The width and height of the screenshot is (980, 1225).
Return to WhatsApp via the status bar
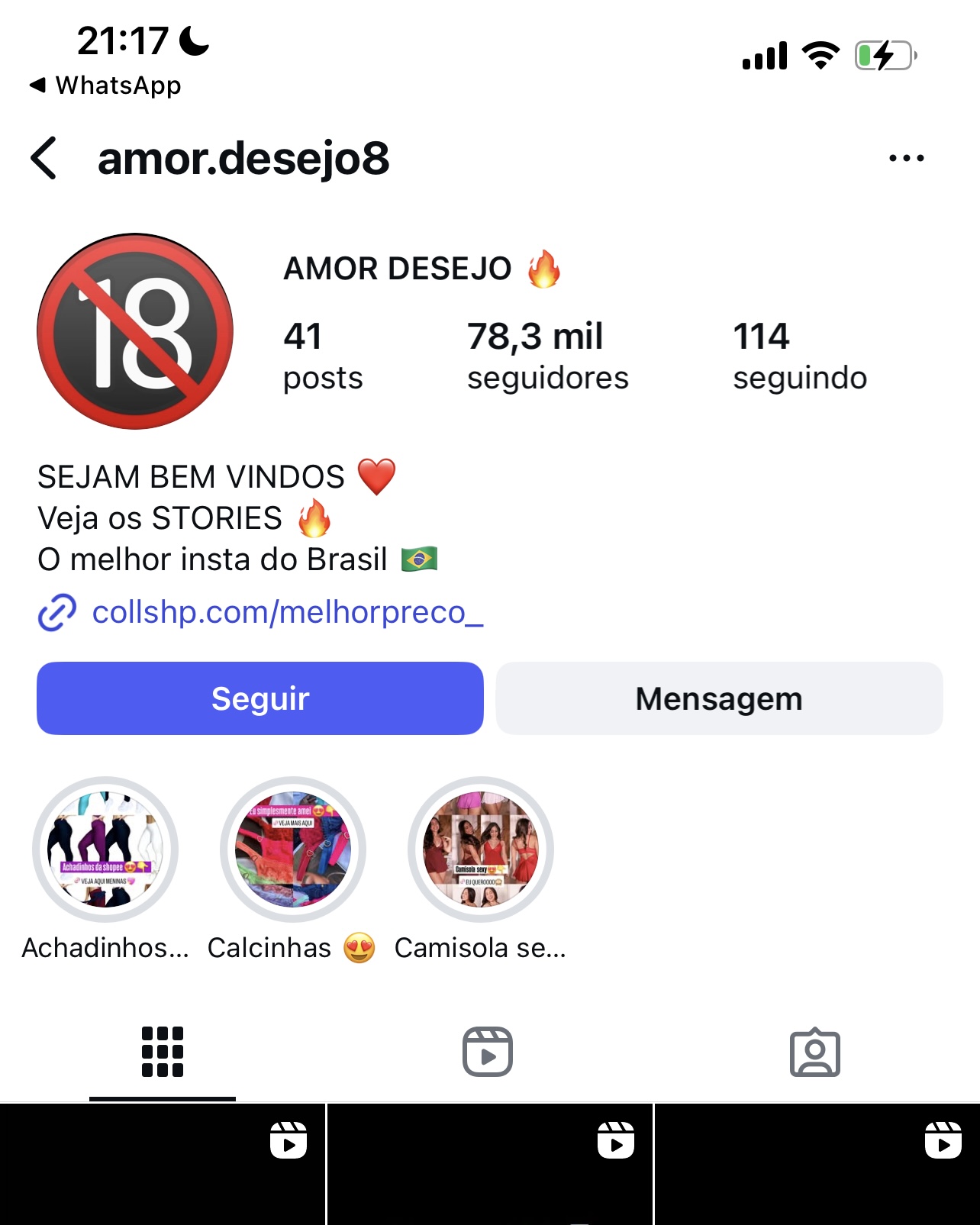tap(105, 85)
